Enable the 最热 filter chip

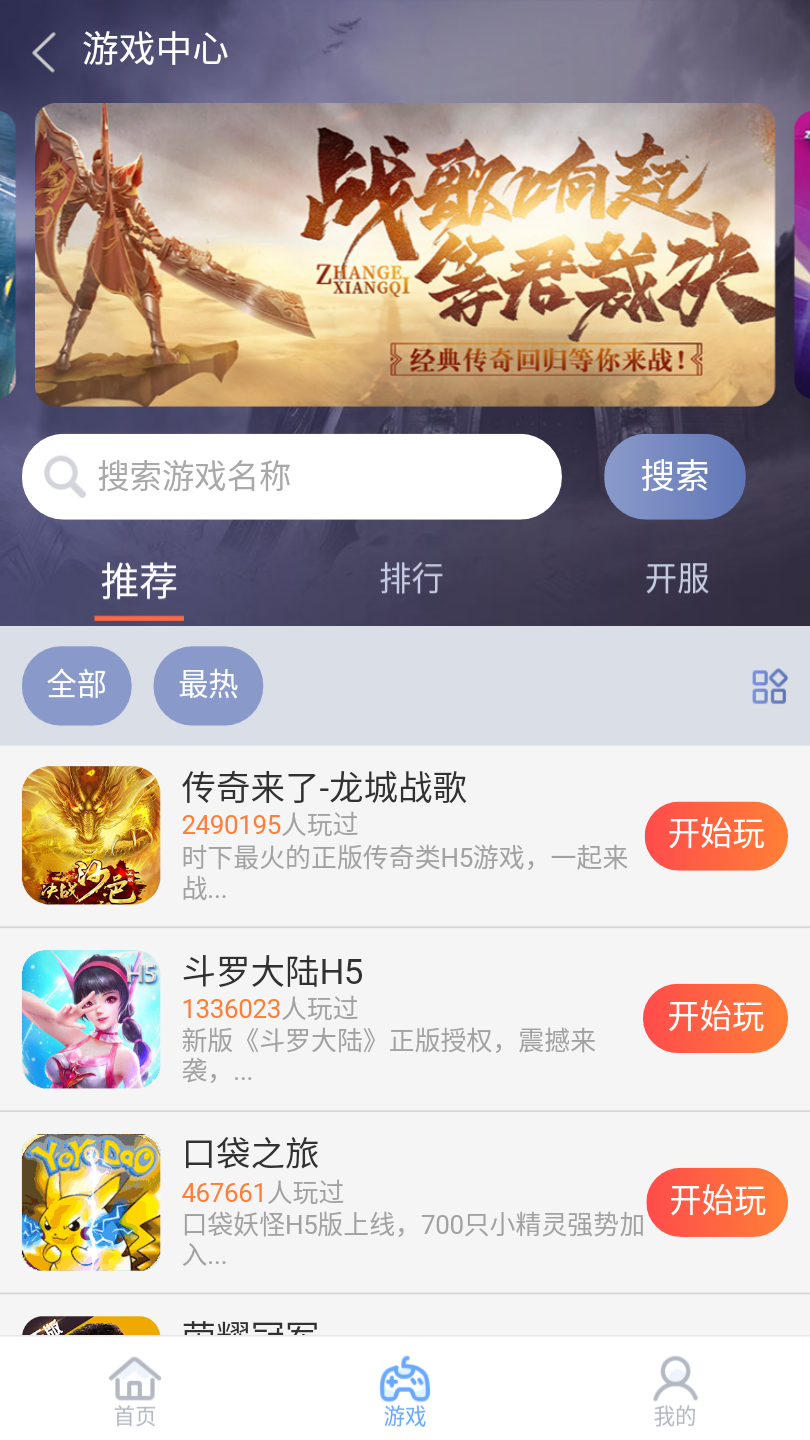(207, 686)
